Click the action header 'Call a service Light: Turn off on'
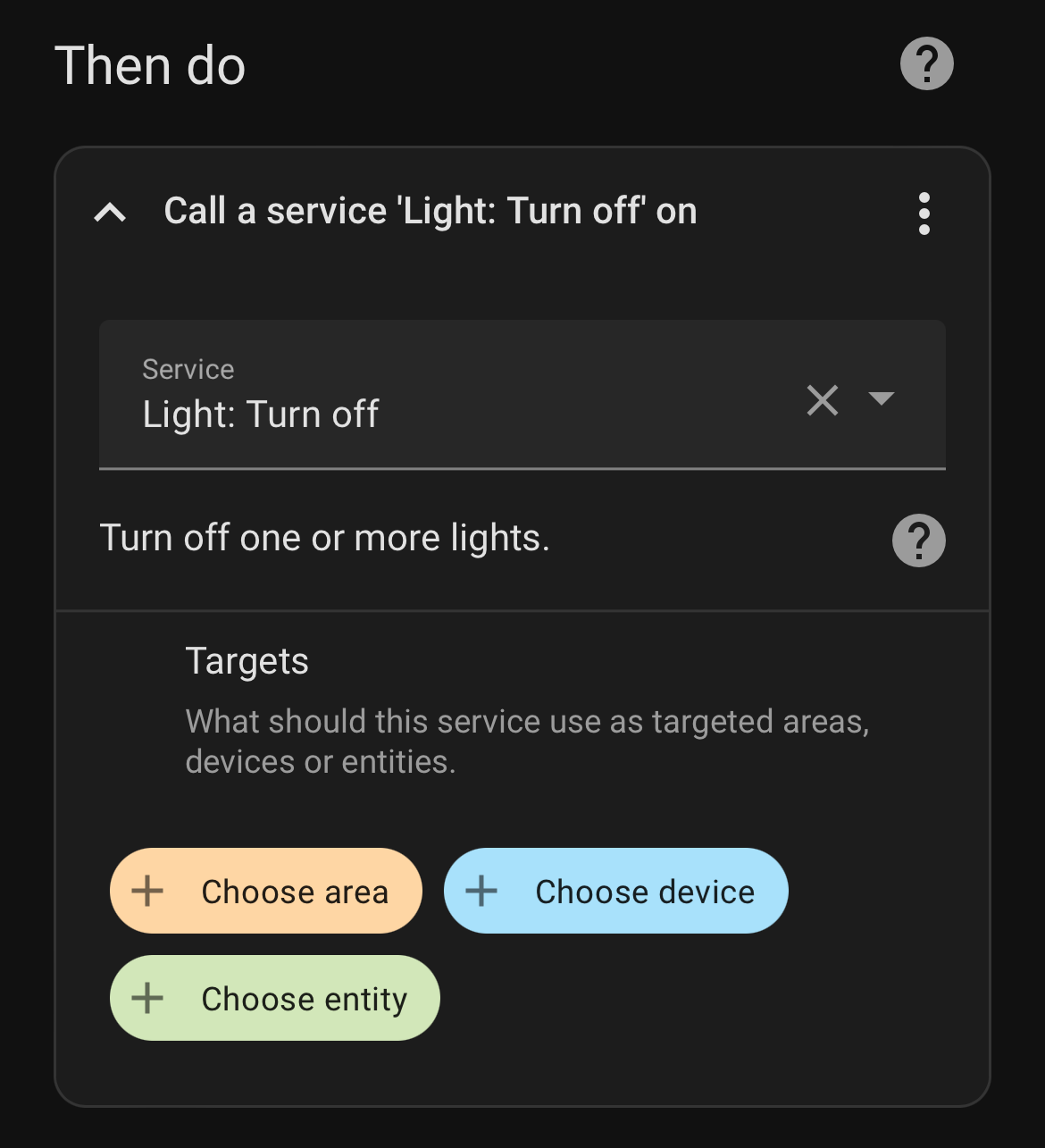Screen dimensions: 1045x1148 (x=431, y=213)
